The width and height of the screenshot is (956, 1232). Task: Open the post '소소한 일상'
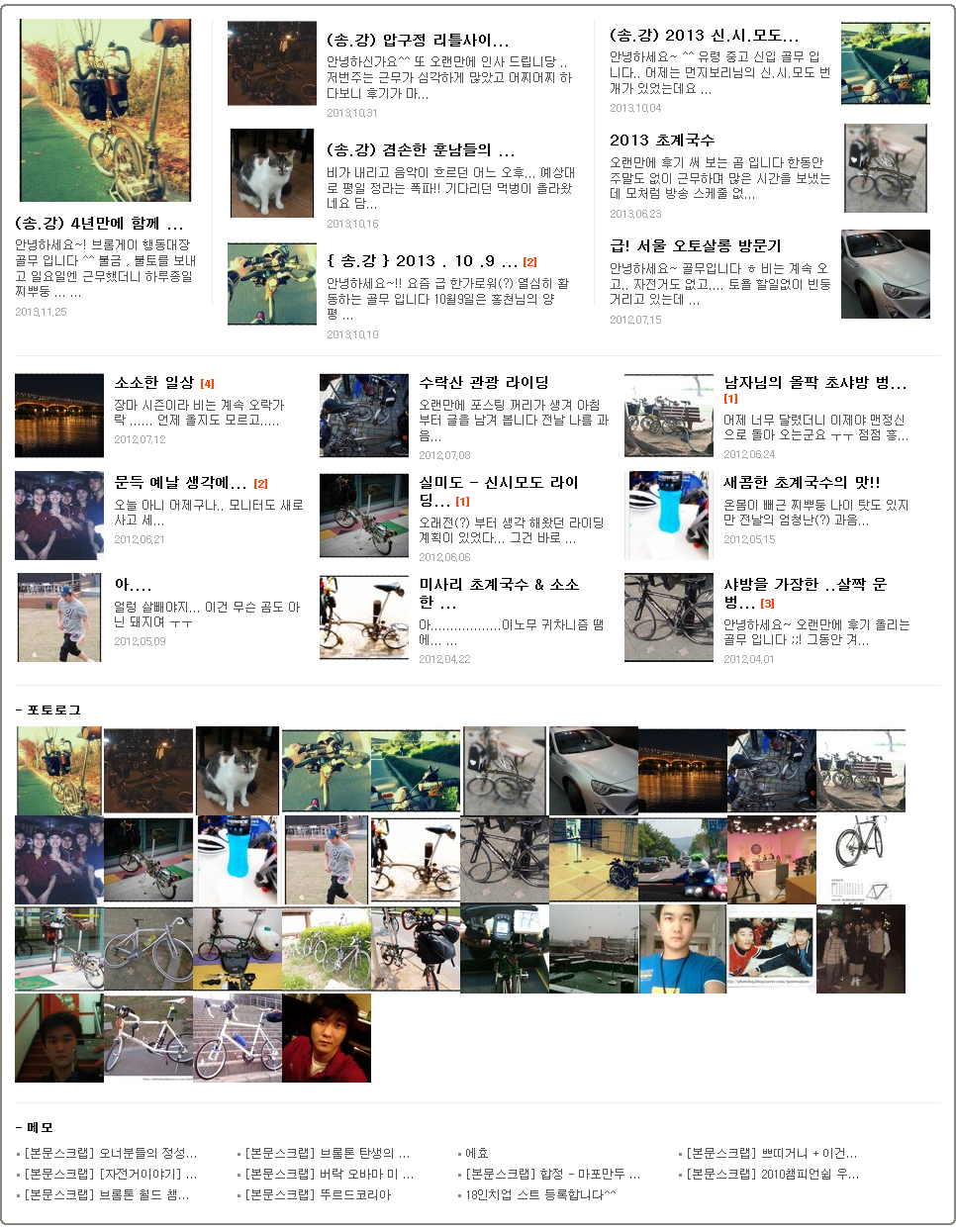[x=153, y=383]
